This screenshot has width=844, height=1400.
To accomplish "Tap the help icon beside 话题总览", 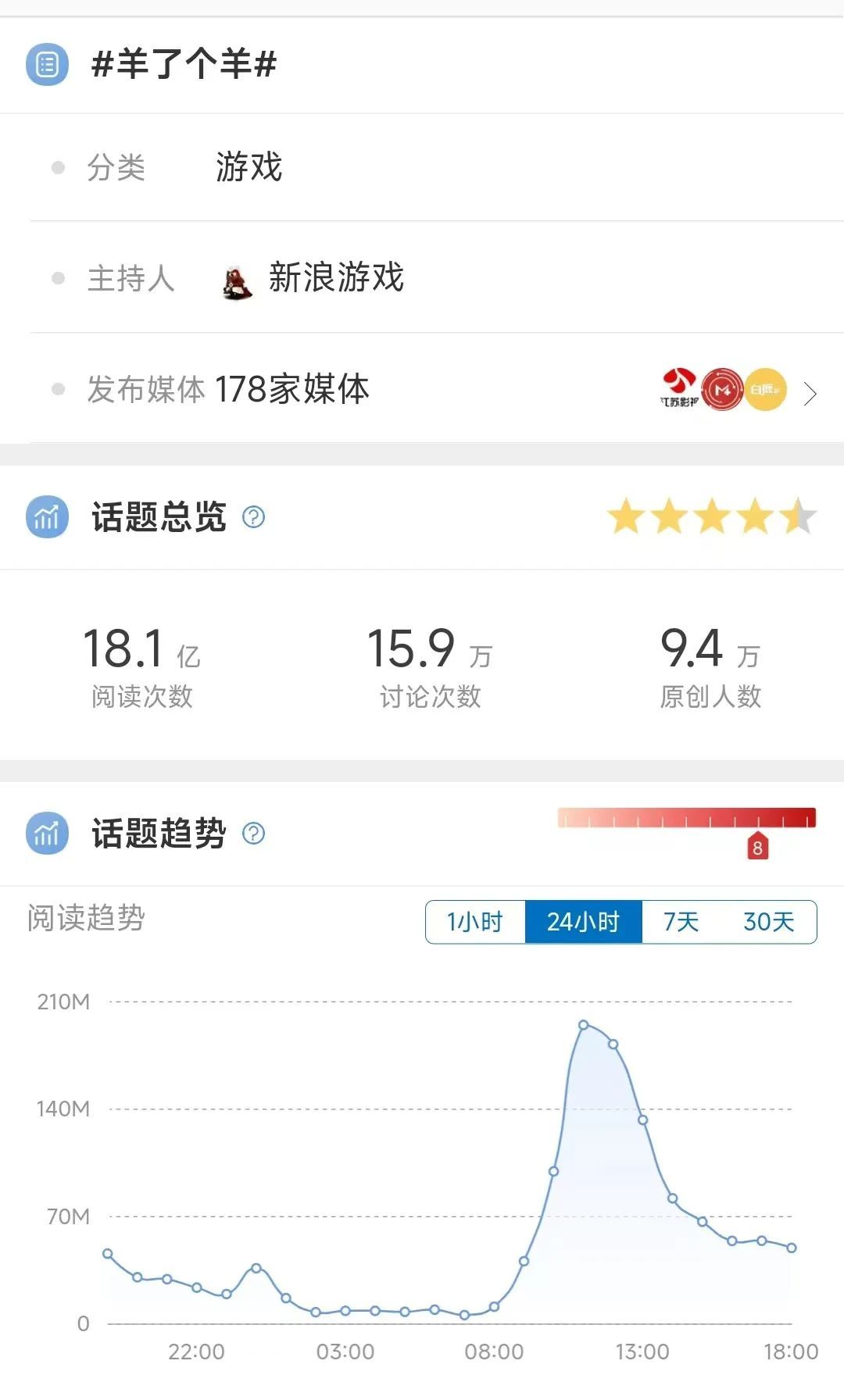I will 254,517.
